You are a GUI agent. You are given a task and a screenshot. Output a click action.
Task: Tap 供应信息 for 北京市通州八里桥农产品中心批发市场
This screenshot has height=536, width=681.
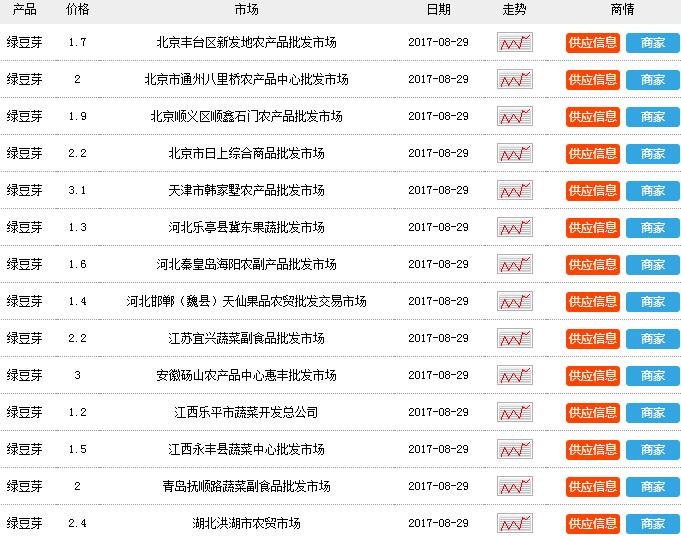tap(592, 79)
